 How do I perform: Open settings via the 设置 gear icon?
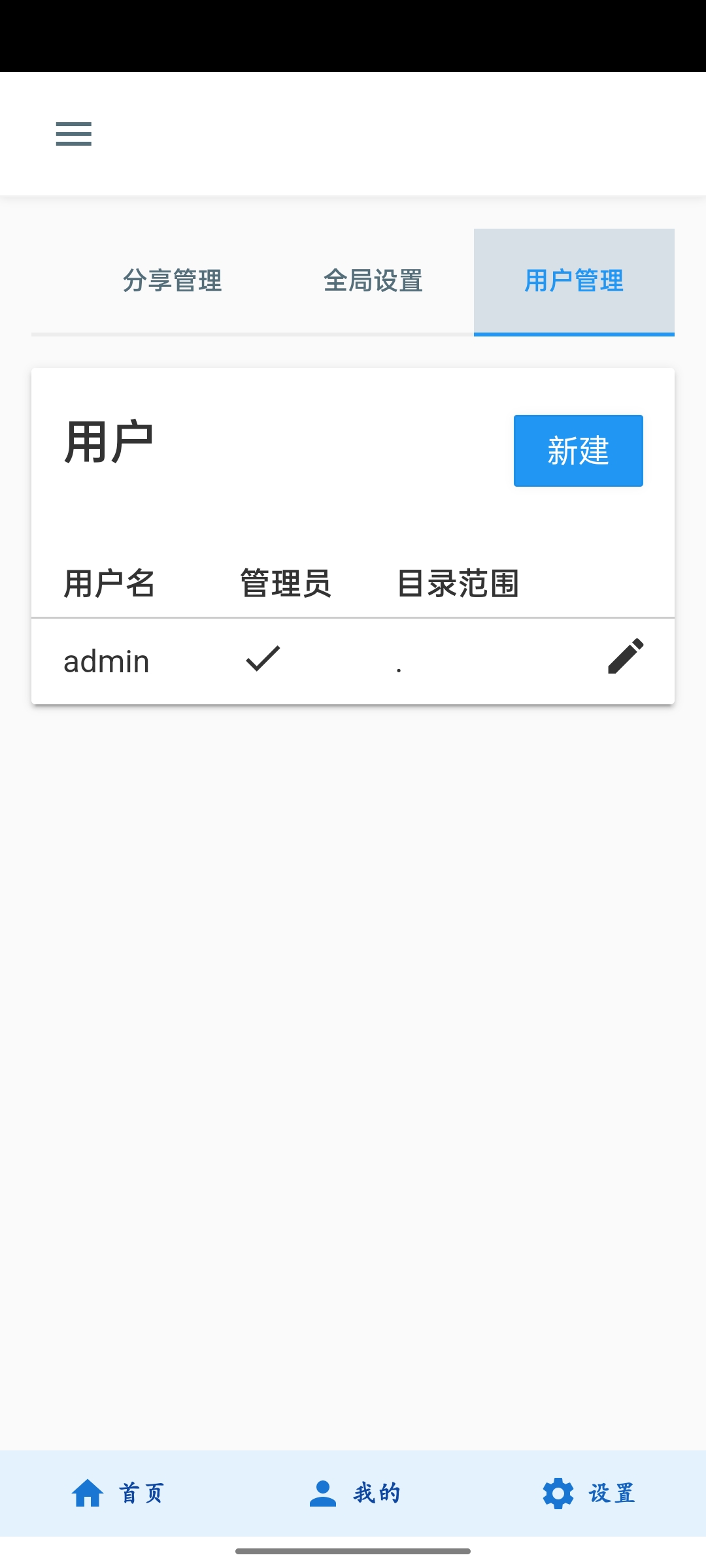(558, 1492)
